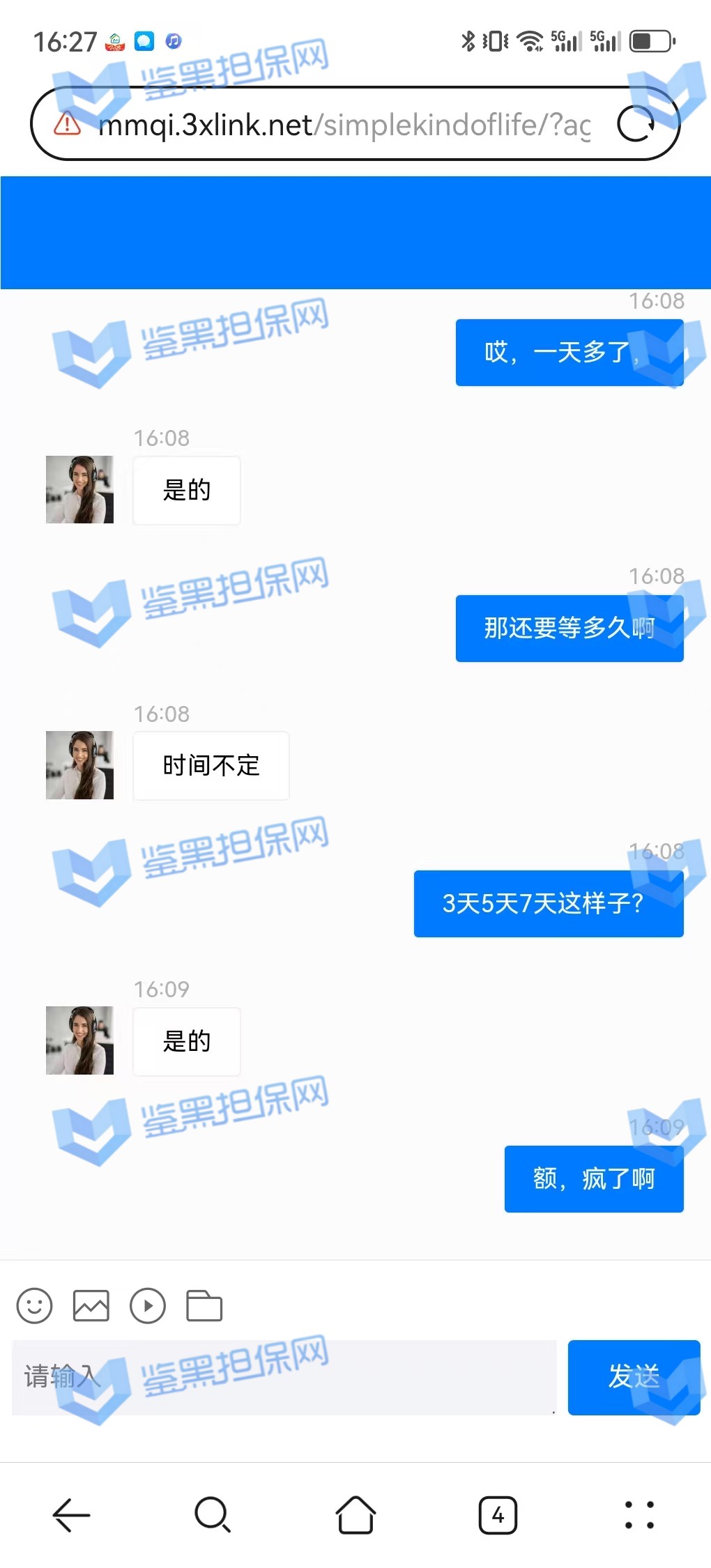The image size is (711, 1568).
Task: Open browser search
Action: (213, 1514)
